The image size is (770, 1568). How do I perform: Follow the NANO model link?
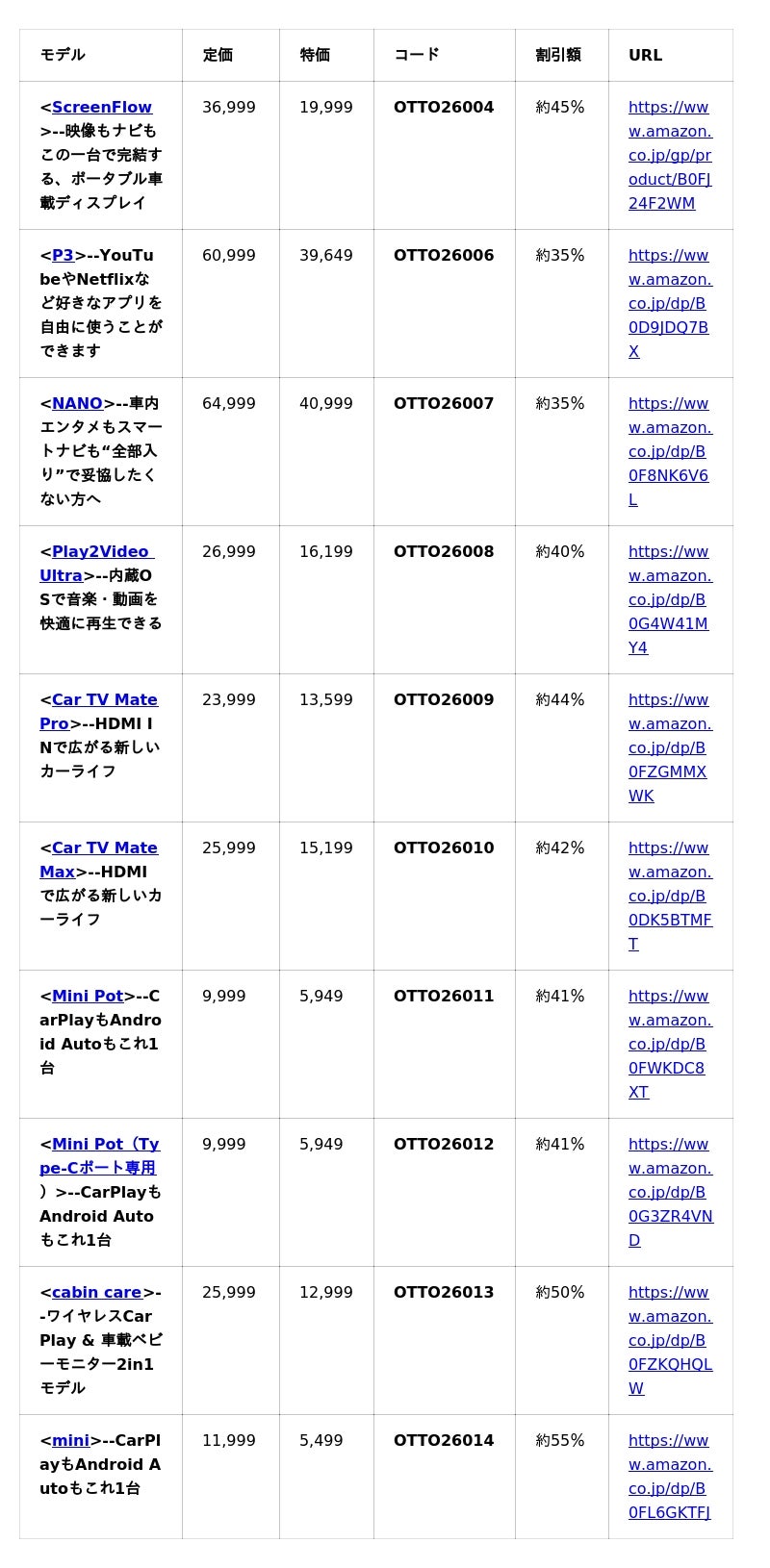pyautogui.click(x=77, y=403)
